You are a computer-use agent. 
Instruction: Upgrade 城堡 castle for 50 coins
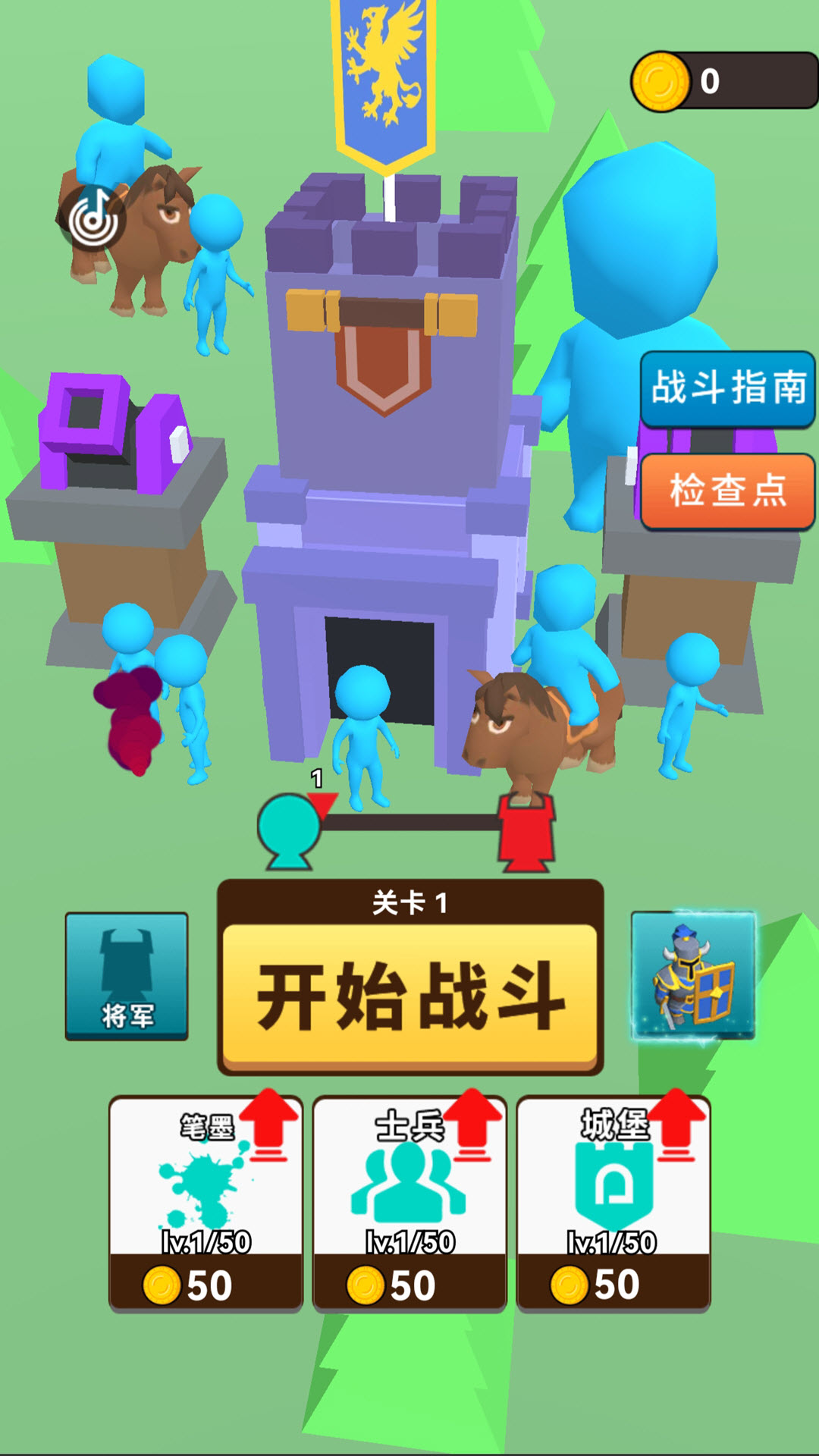coord(613,1203)
